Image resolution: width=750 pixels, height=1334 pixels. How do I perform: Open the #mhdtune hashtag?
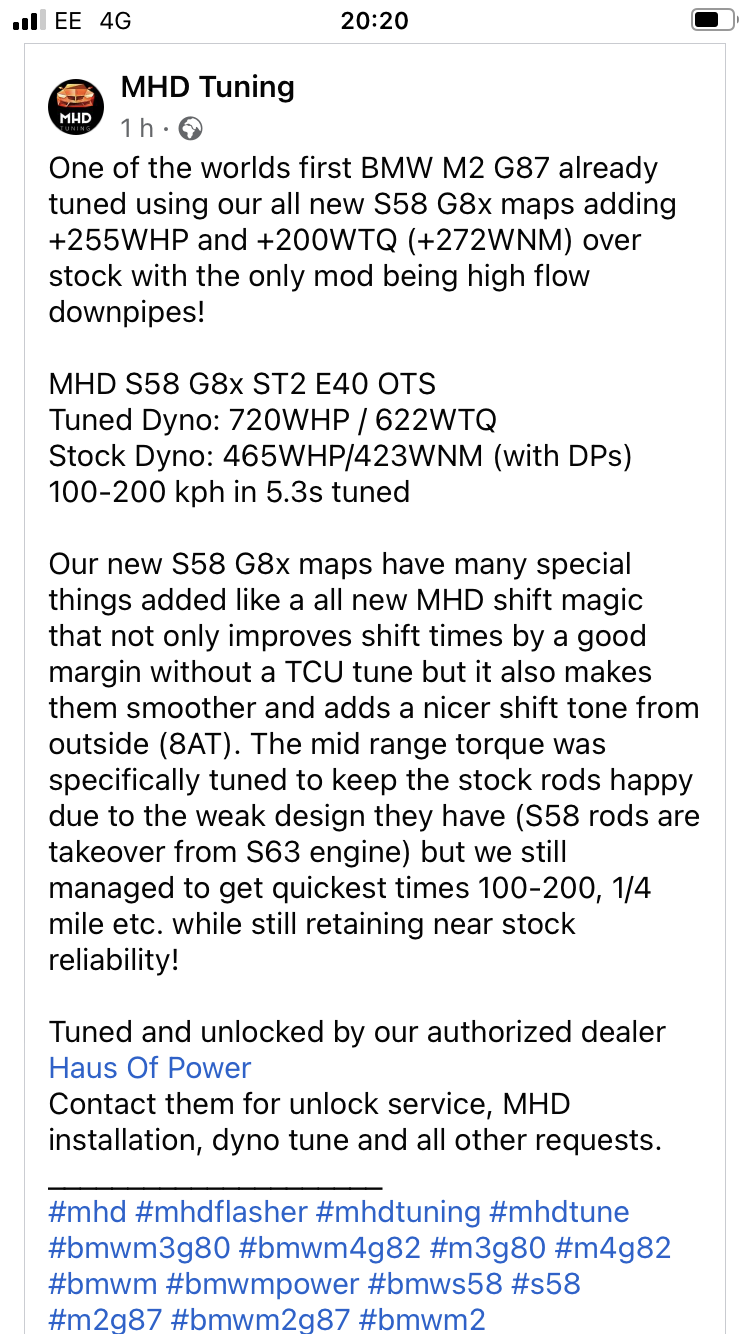coord(559,1212)
